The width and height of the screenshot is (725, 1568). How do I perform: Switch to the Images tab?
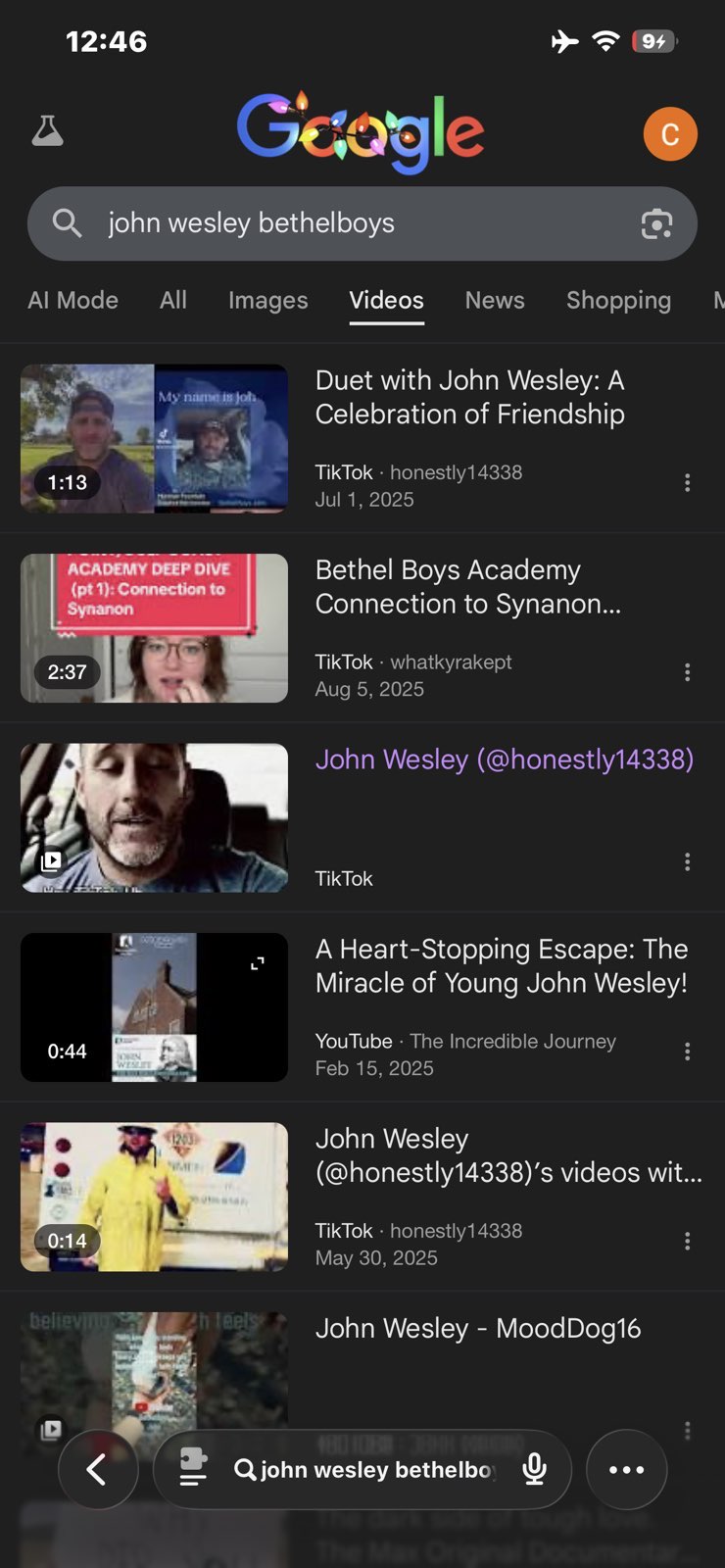[267, 300]
